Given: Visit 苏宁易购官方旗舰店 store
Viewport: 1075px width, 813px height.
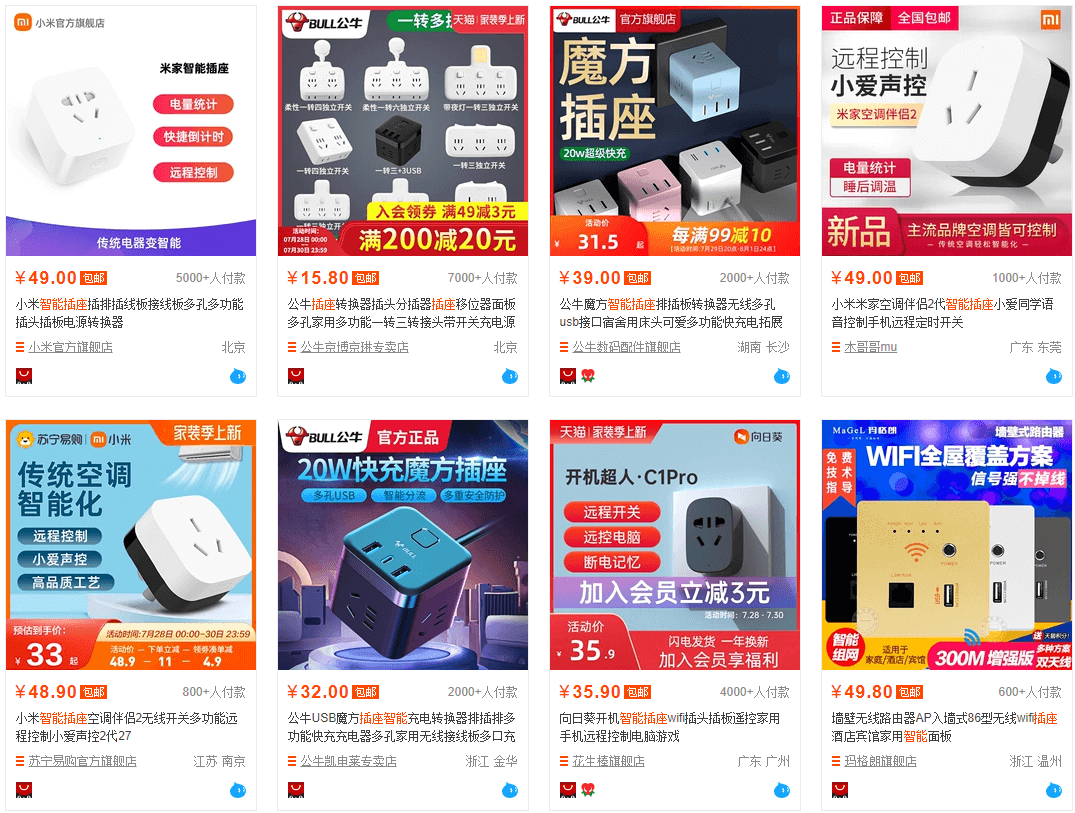Looking at the screenshot, I should [82, 761].
